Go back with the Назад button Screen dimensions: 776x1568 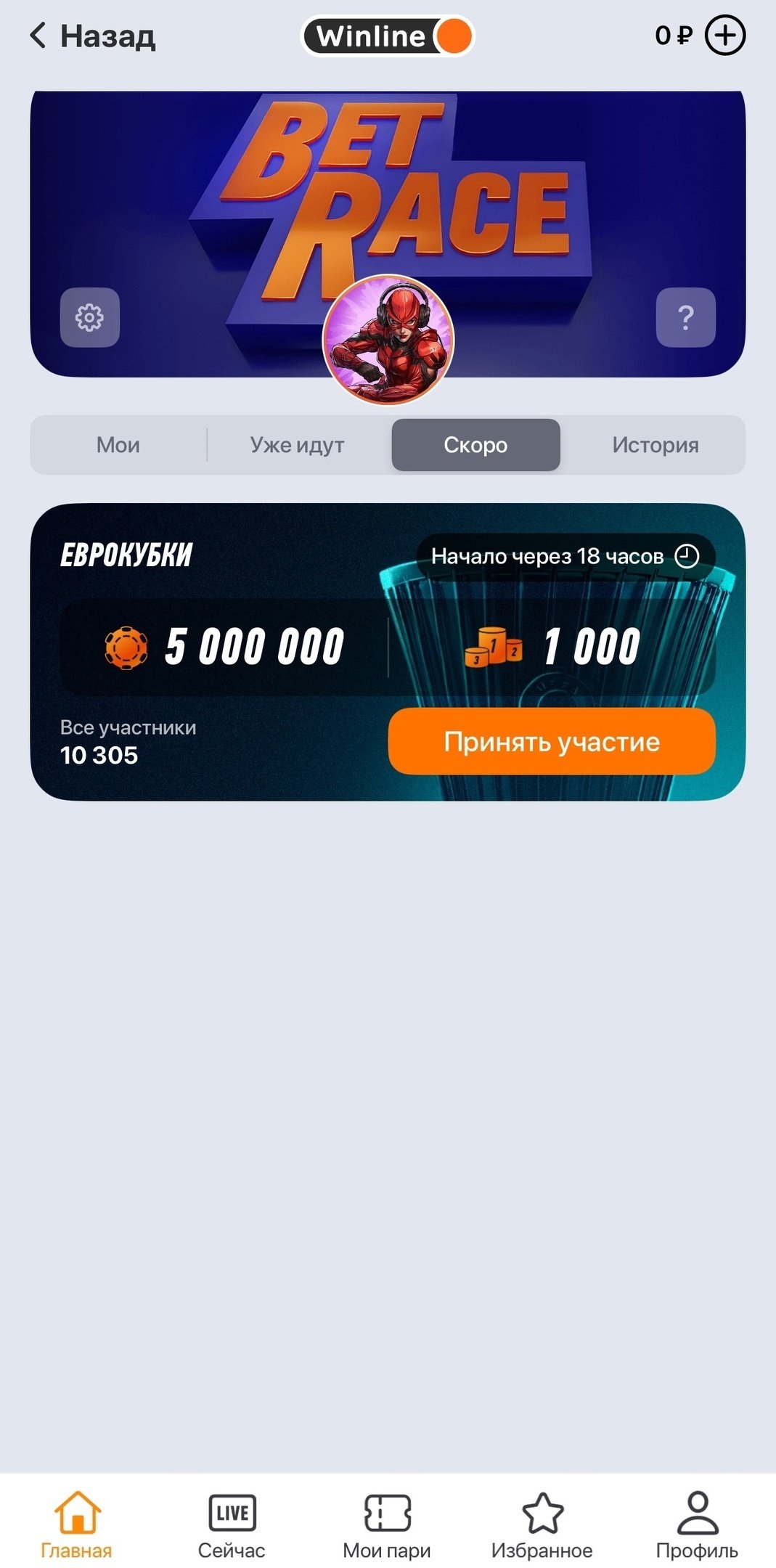tap(92, 36)
